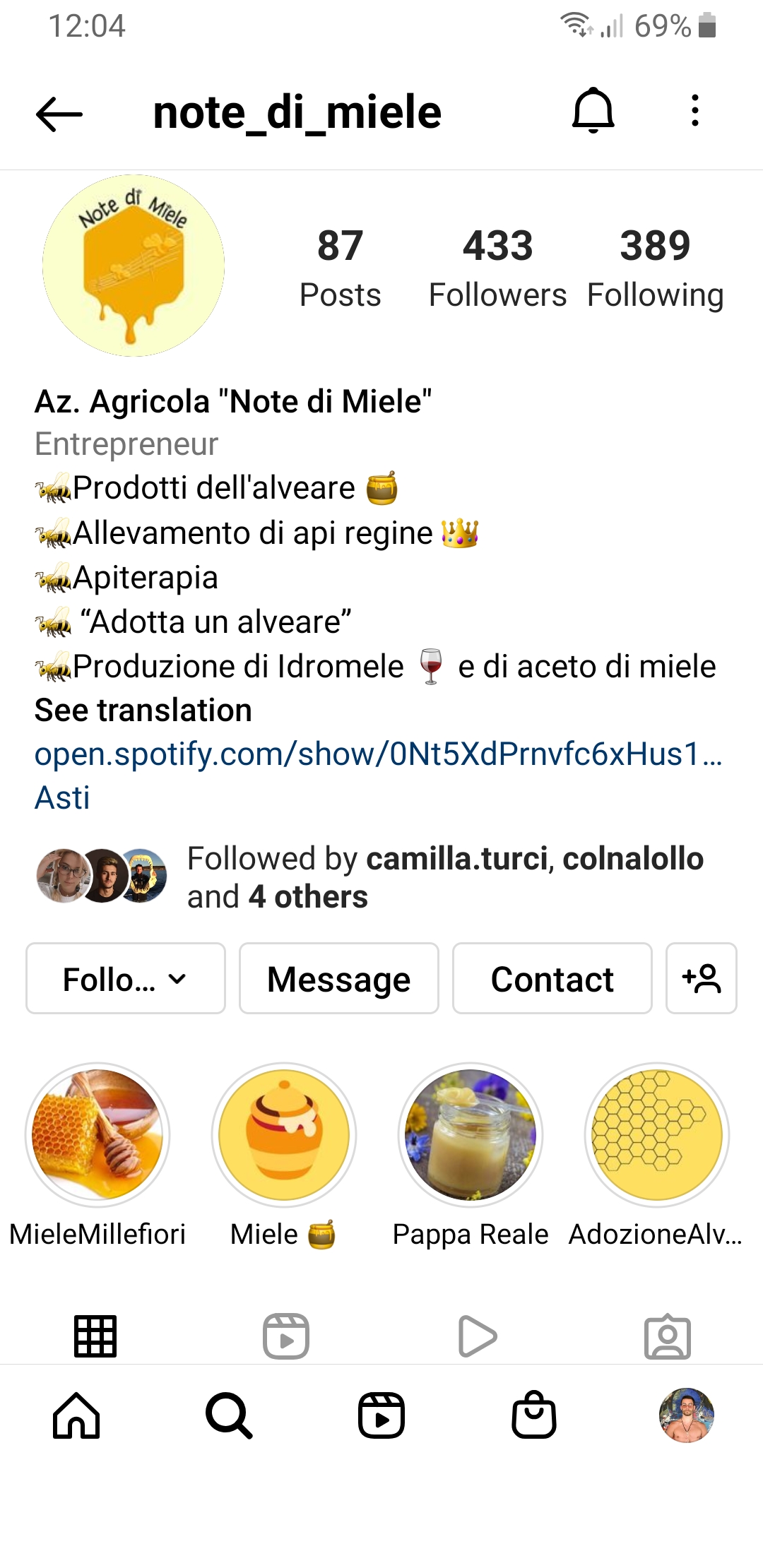Expand the Following dropdown button
Viewport: 763px width, 1568px height.
point(126,979)
